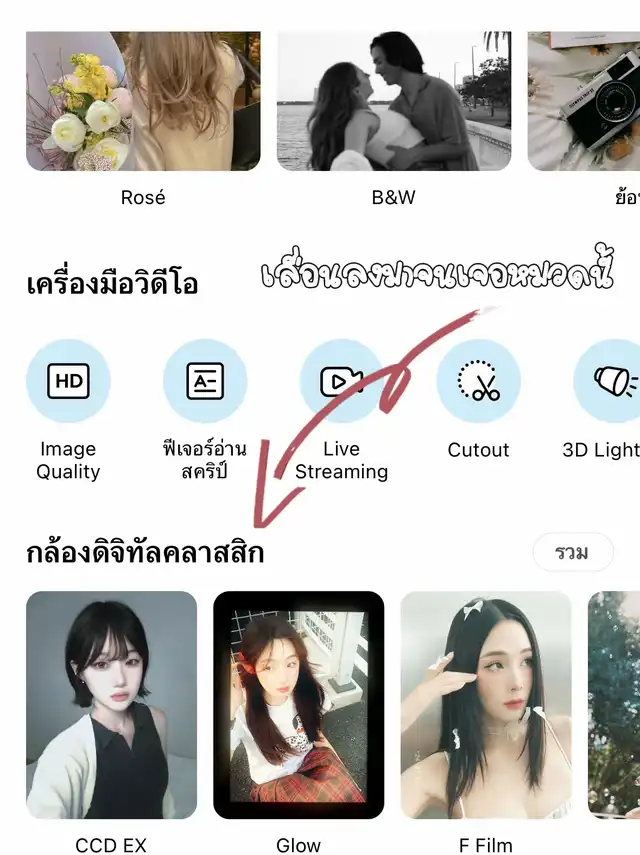The height and width of the screenshot is (855, 640).
Task: Open the Image Quality HD tool
Action: click(x=68, y=381)
